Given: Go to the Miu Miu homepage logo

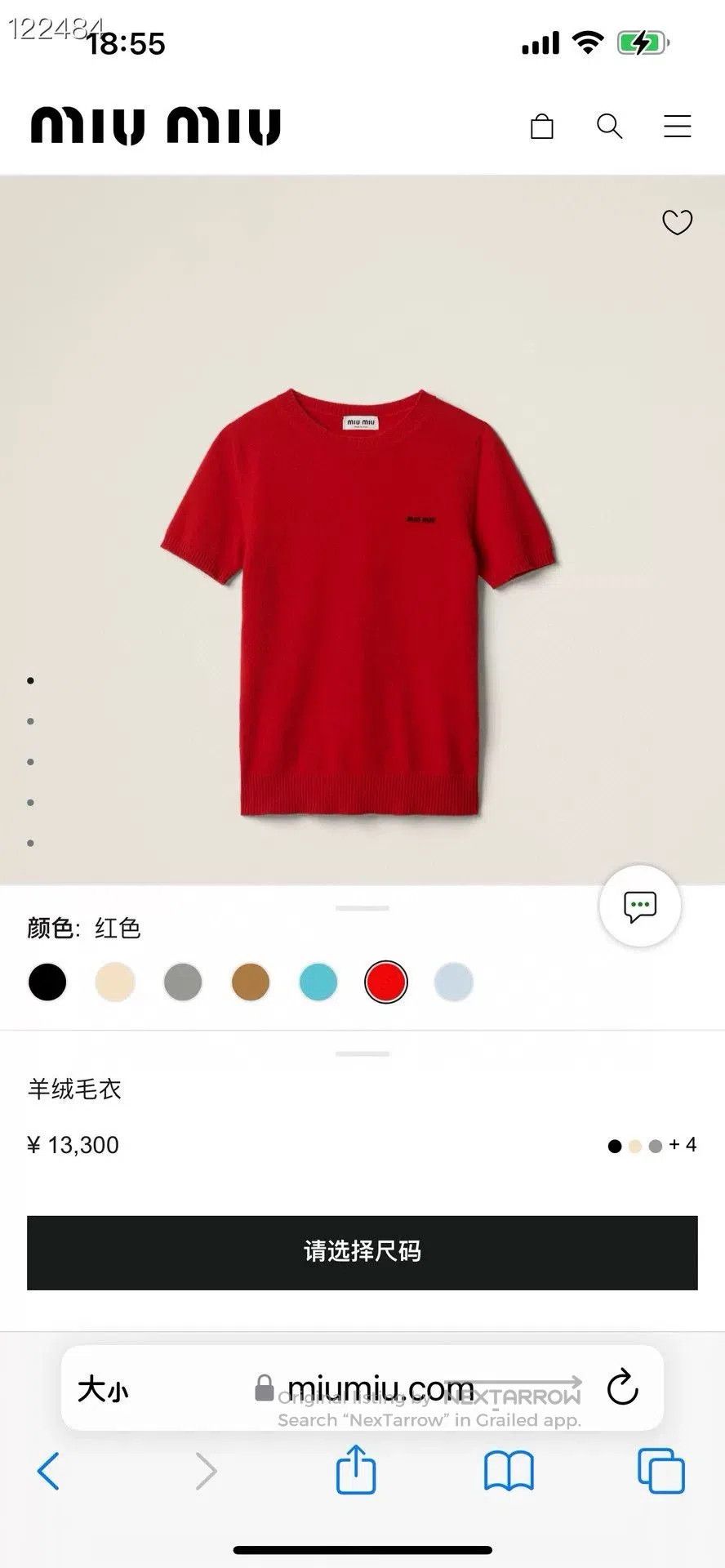Looking at the screenshot, I should (x=155, y=127).
